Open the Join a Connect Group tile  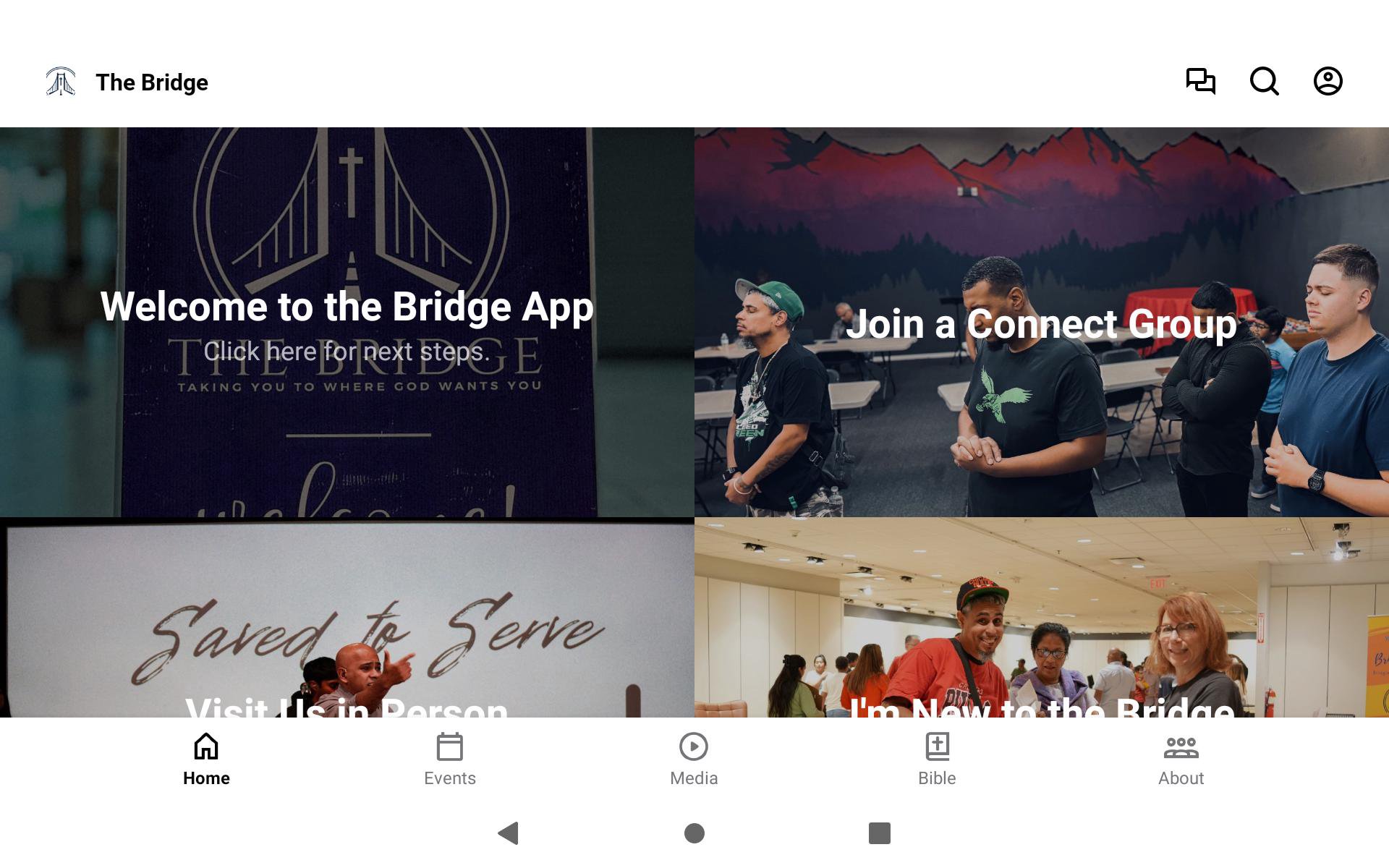[1041, 323]
